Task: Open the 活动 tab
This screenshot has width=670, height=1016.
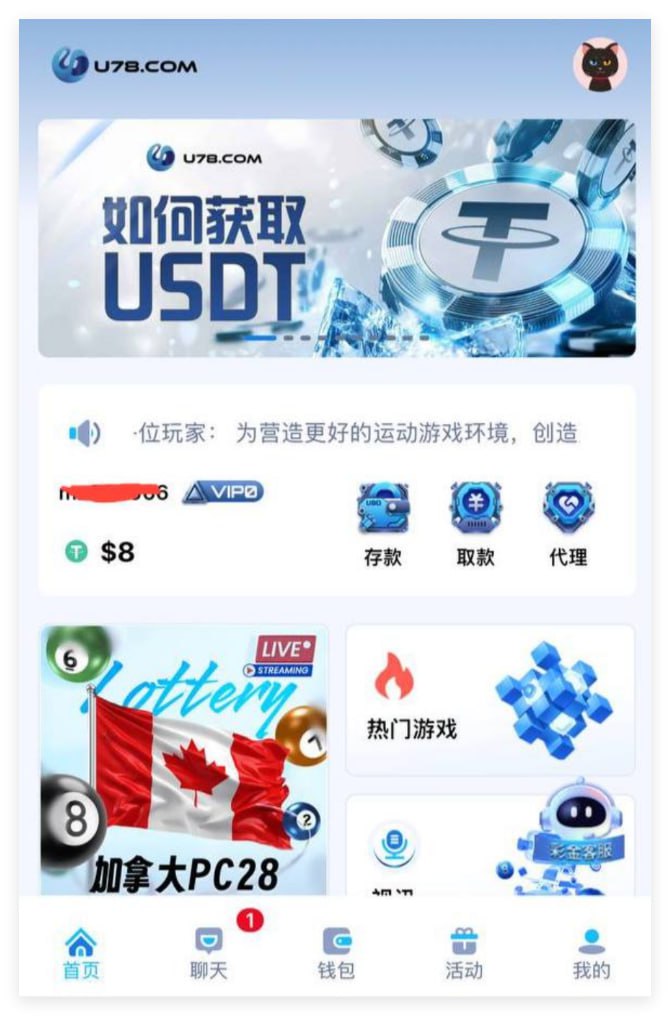Action: click(464, 953)
